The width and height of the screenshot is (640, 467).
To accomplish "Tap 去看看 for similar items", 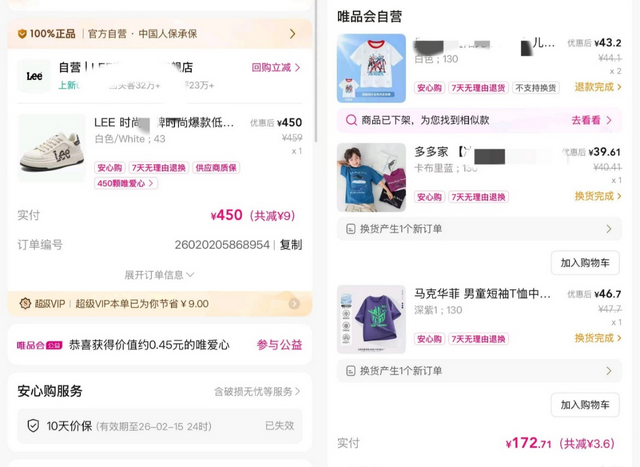I will pyautogui.click(x=591, y=120).
